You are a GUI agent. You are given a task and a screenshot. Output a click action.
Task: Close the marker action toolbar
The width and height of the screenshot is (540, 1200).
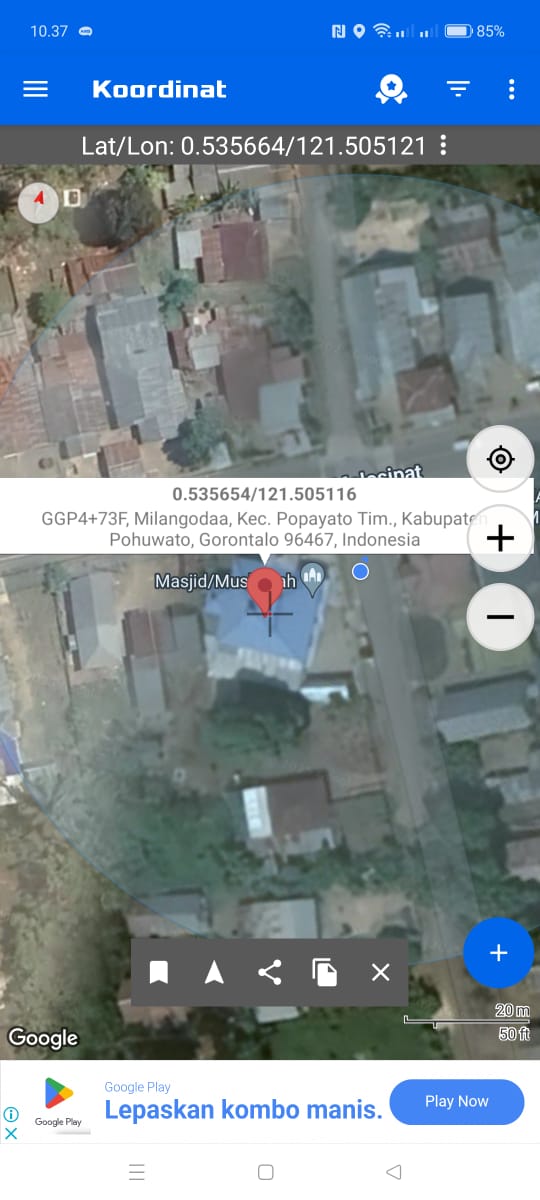pyautogui.click(x=381, y=972)
